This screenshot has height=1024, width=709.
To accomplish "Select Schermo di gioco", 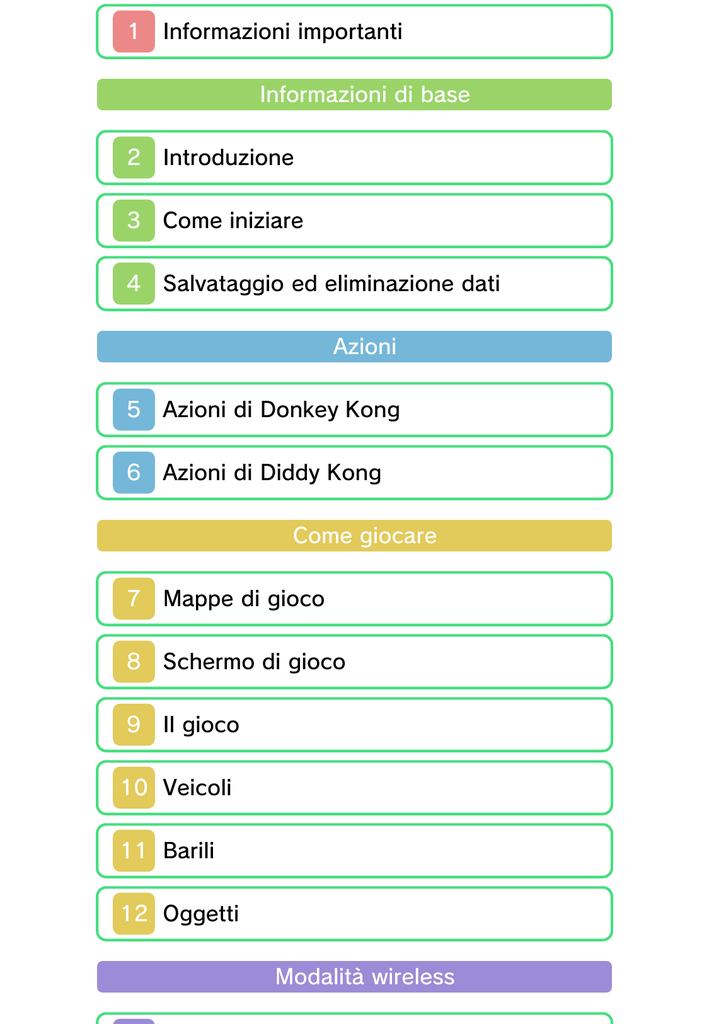I will 354,662.
